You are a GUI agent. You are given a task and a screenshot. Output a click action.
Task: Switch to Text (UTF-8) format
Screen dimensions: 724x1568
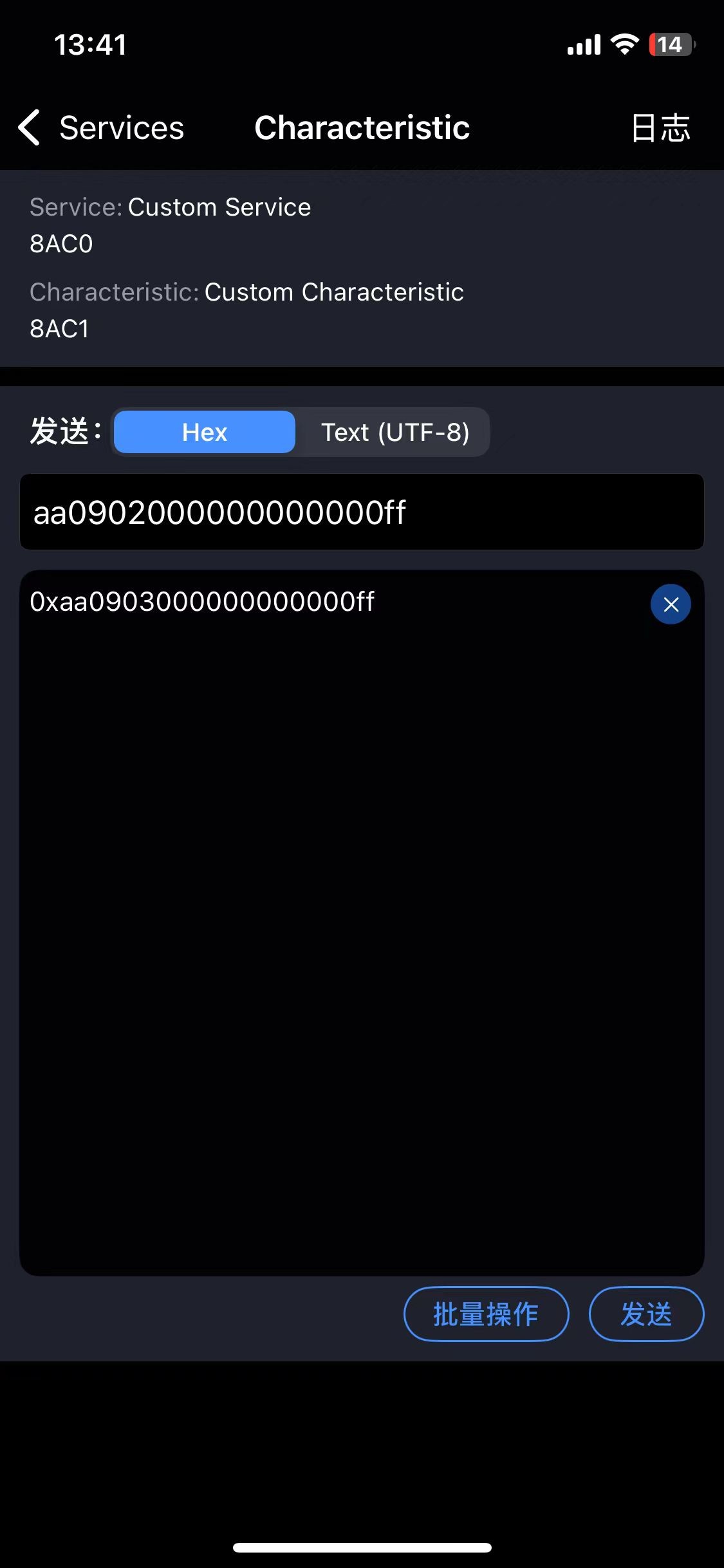(394, 432)
